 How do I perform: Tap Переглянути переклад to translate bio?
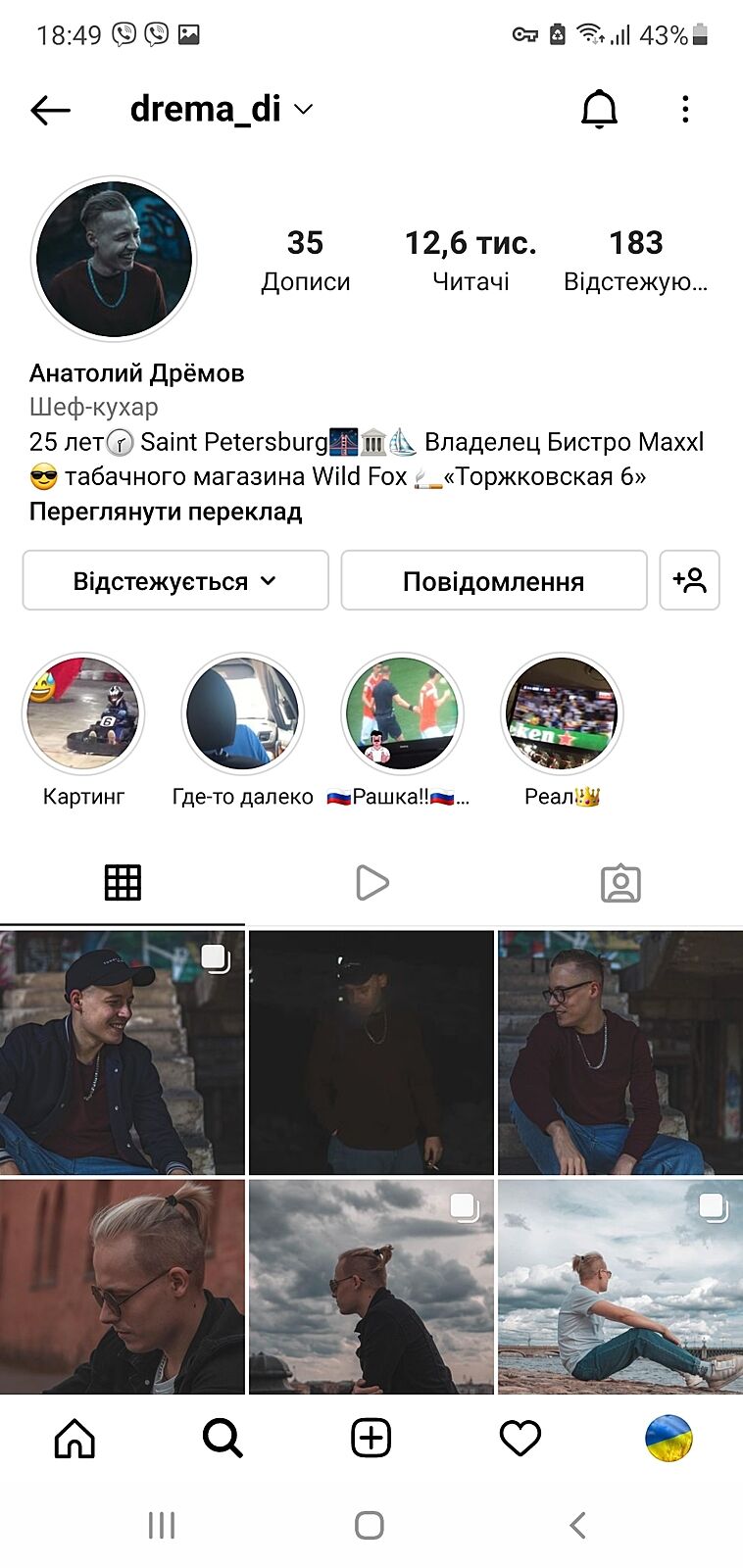[166, 512]
